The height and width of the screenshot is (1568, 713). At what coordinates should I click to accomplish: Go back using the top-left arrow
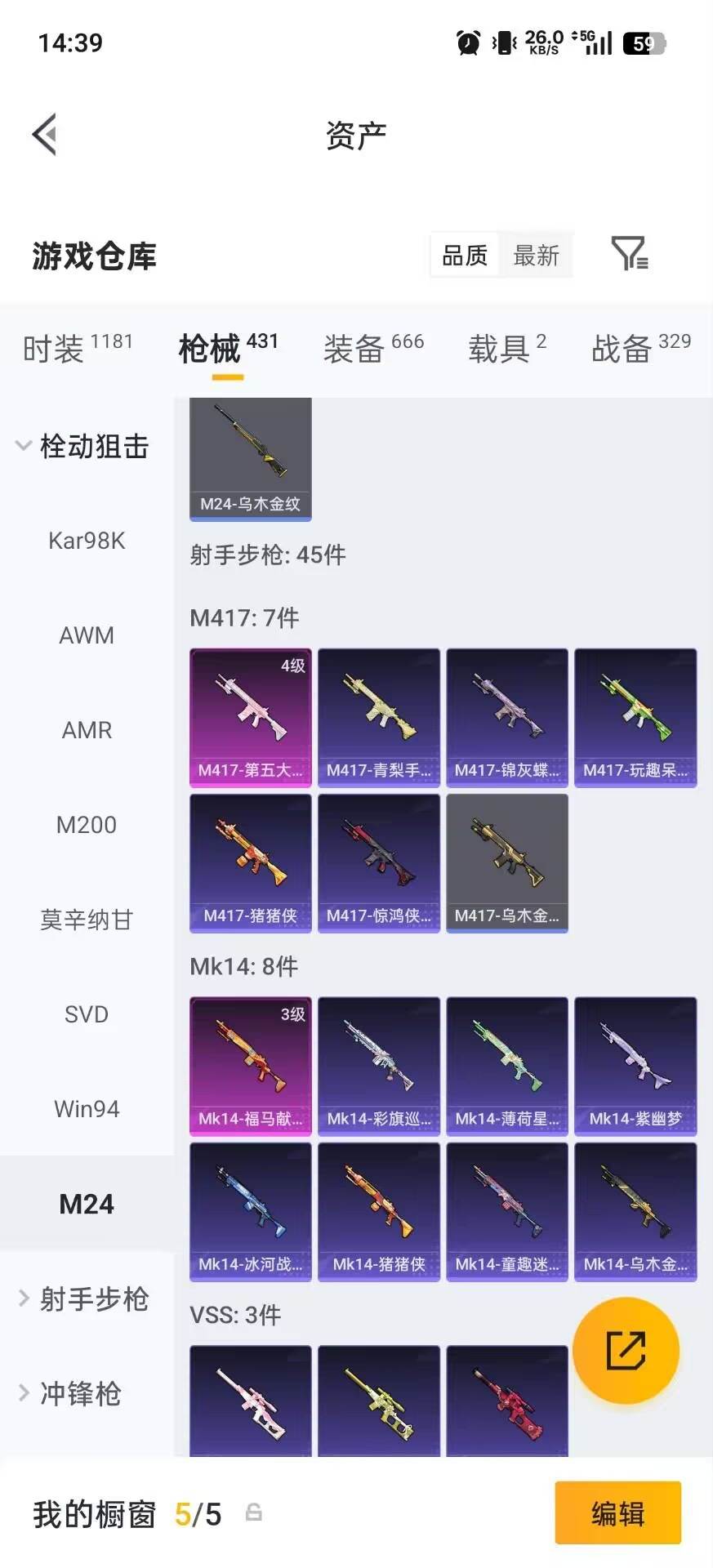click(x=45, y=135)
